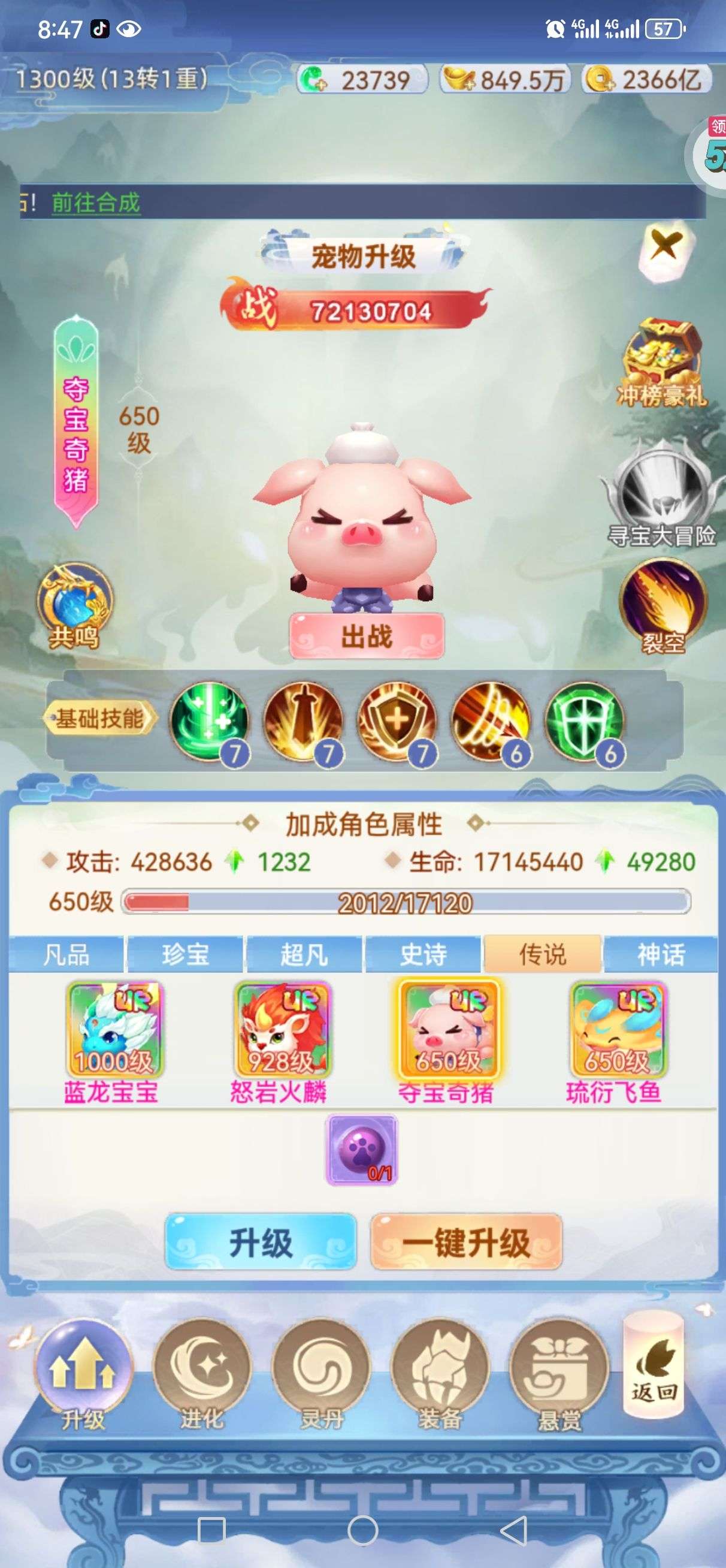Screen dimensions: 726x1568
Task: Open the 冲榜豪礼 treasure chest
Action: tap(661, 362)
